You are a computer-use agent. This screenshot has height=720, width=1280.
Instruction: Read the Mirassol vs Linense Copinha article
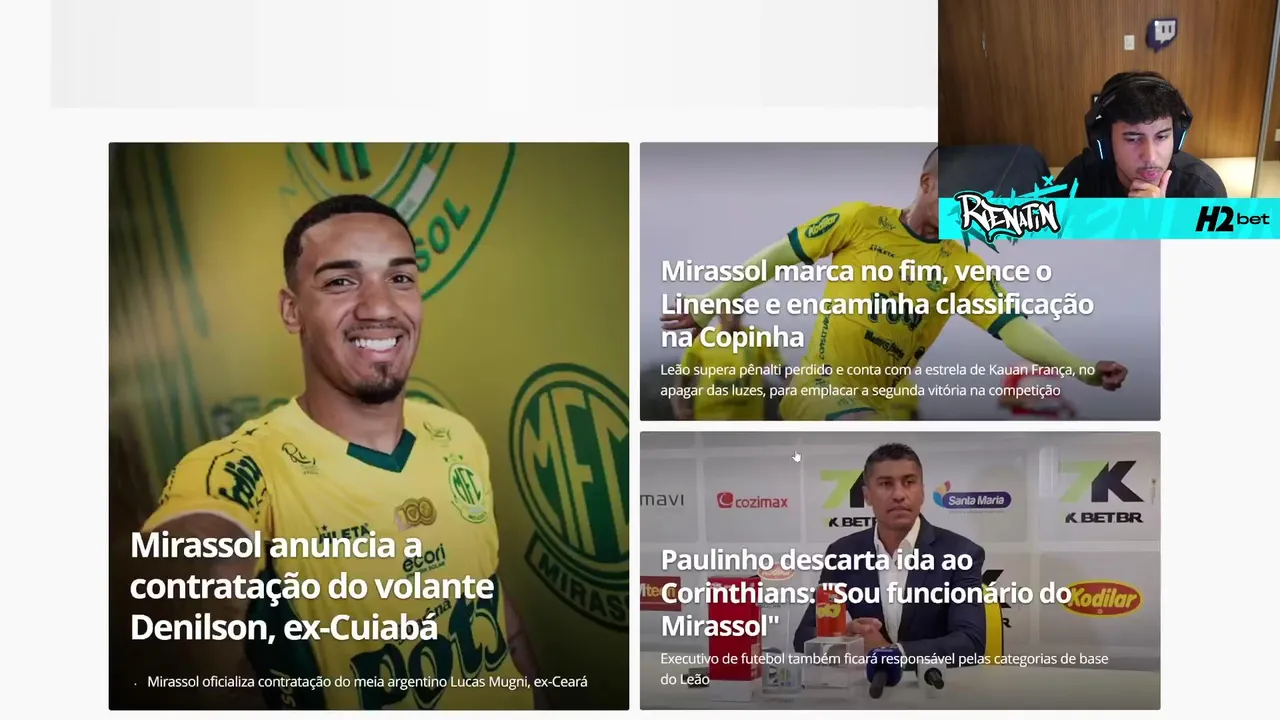point(876,304)
